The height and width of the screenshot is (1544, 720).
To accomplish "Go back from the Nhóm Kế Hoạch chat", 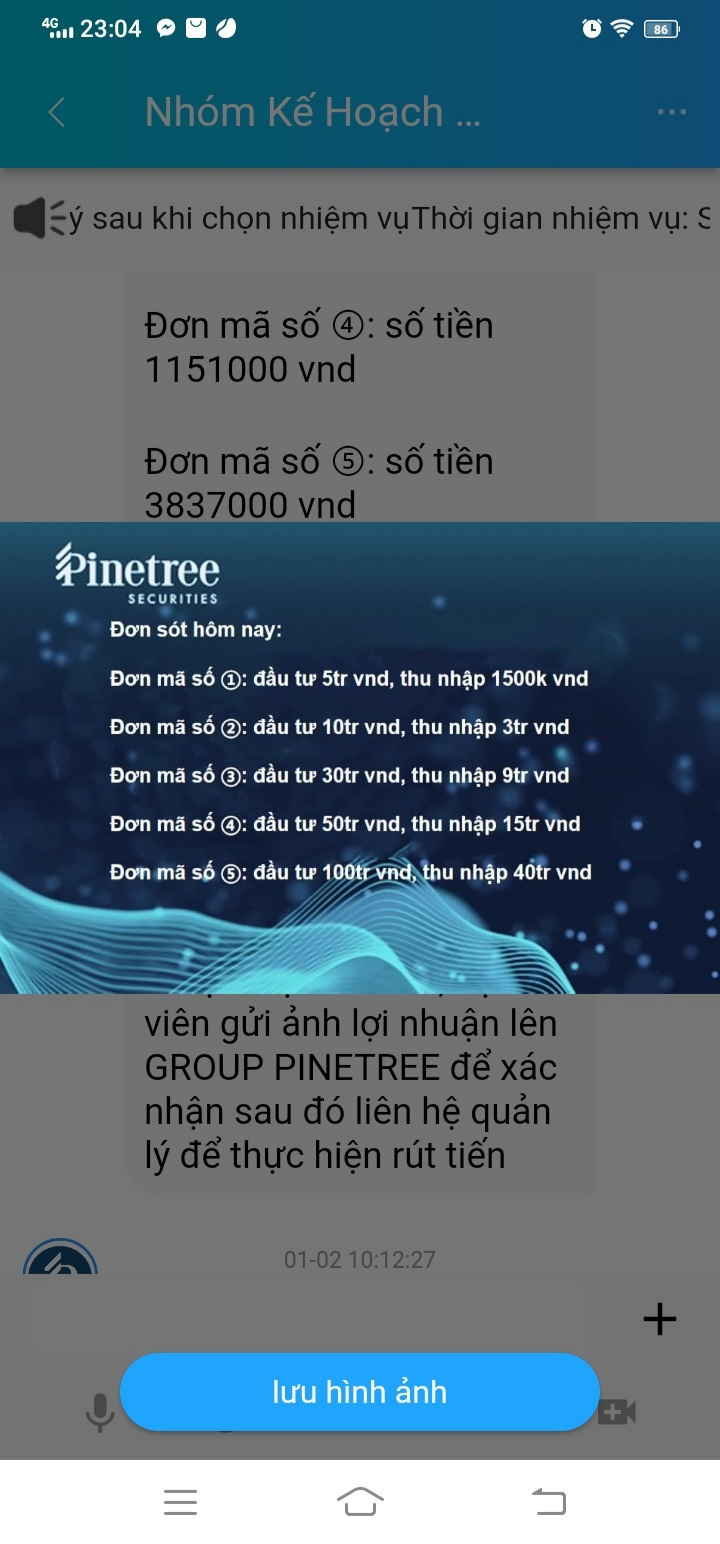I will [x=57, y=112].
